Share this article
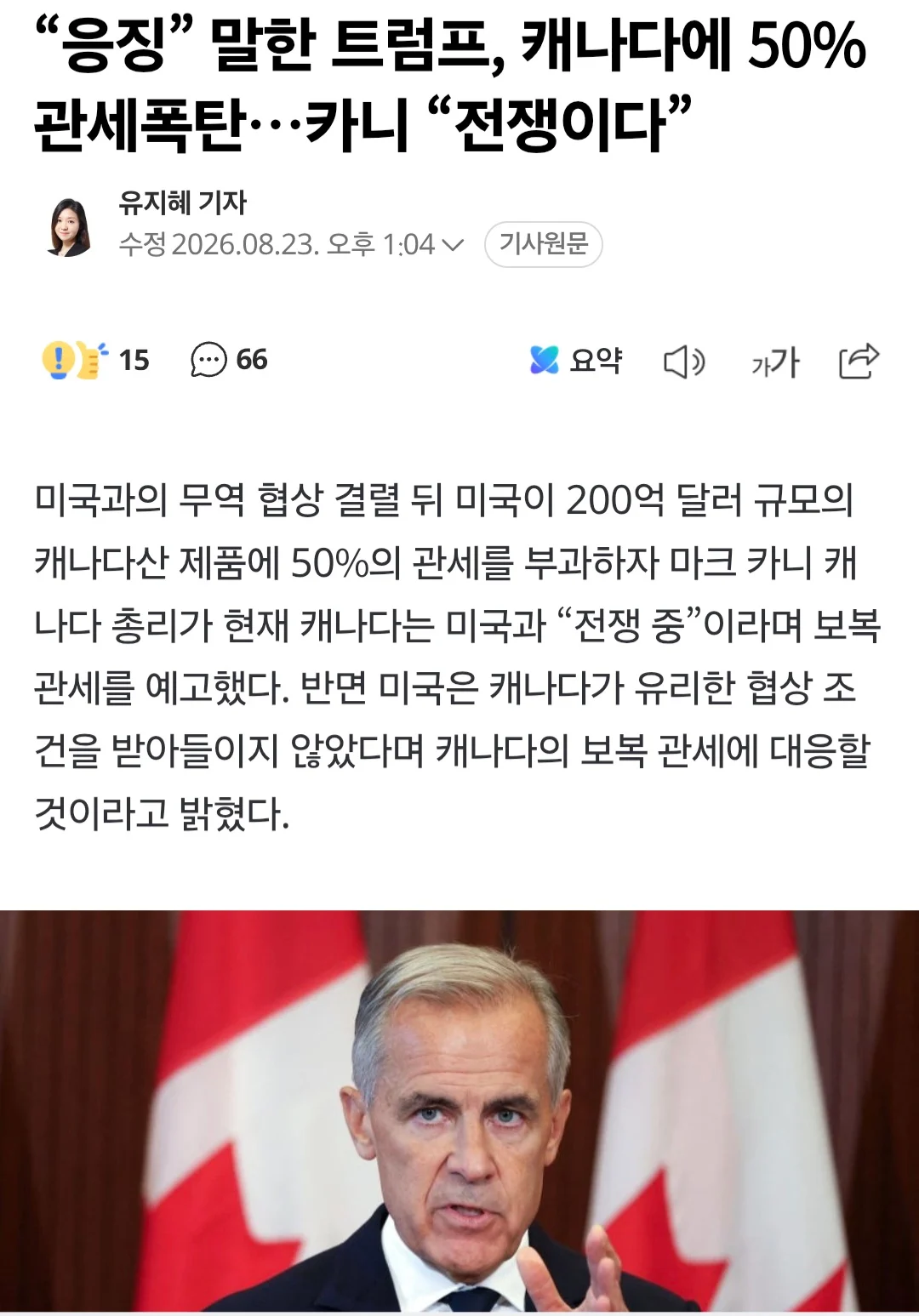This screenshot has width=919, height=1316. click(x=859, y=361)
